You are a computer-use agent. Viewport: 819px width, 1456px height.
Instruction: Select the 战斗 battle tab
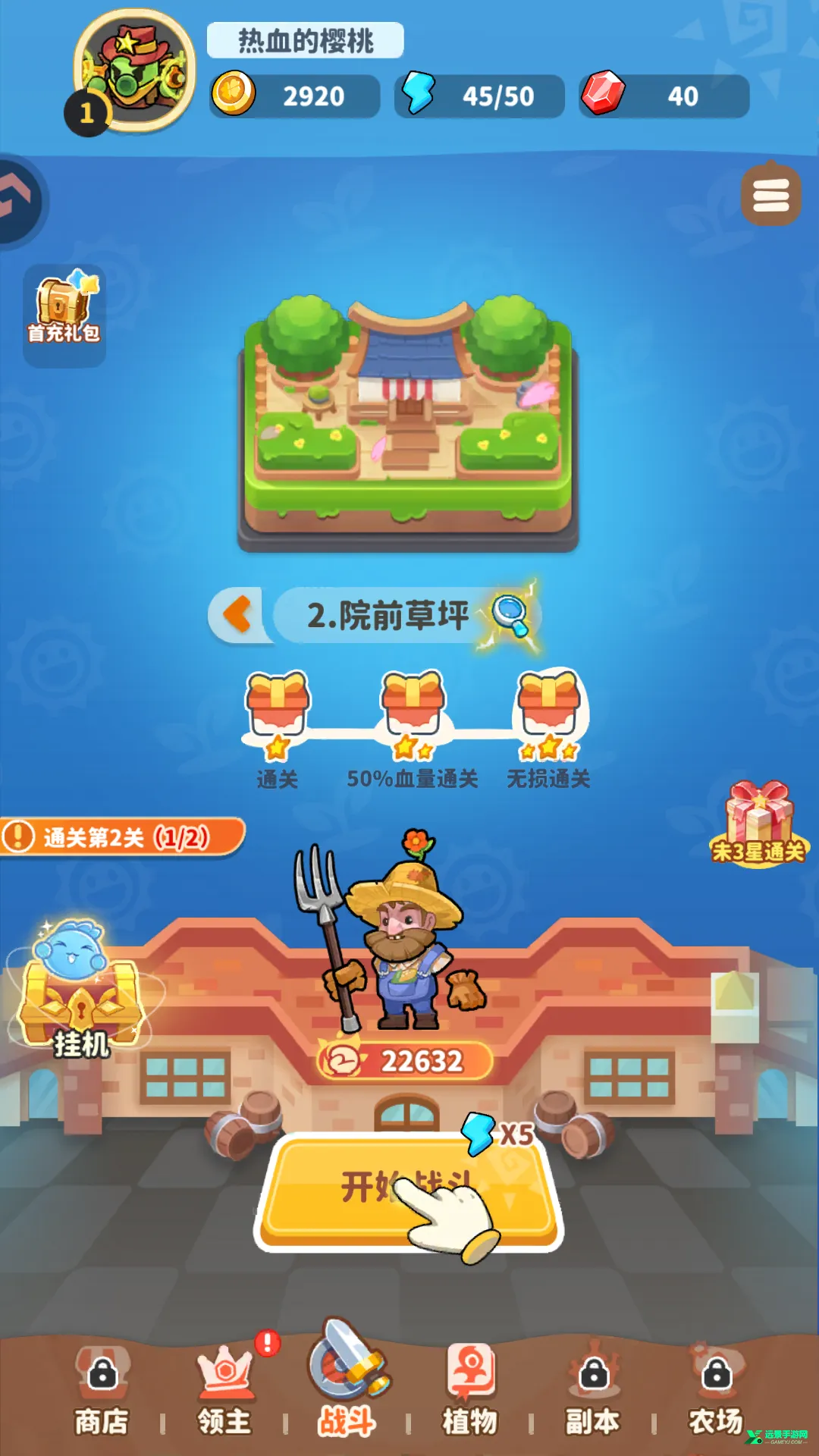coord(347,1388)
